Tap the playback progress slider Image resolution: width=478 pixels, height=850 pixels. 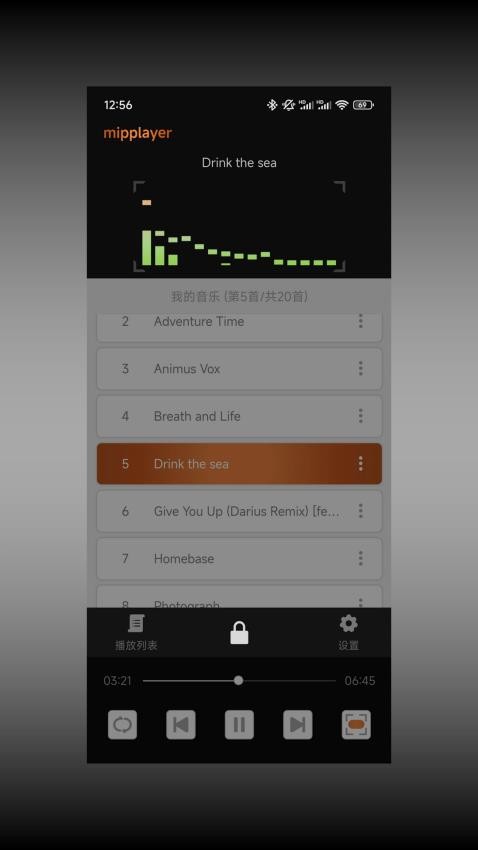239,680
